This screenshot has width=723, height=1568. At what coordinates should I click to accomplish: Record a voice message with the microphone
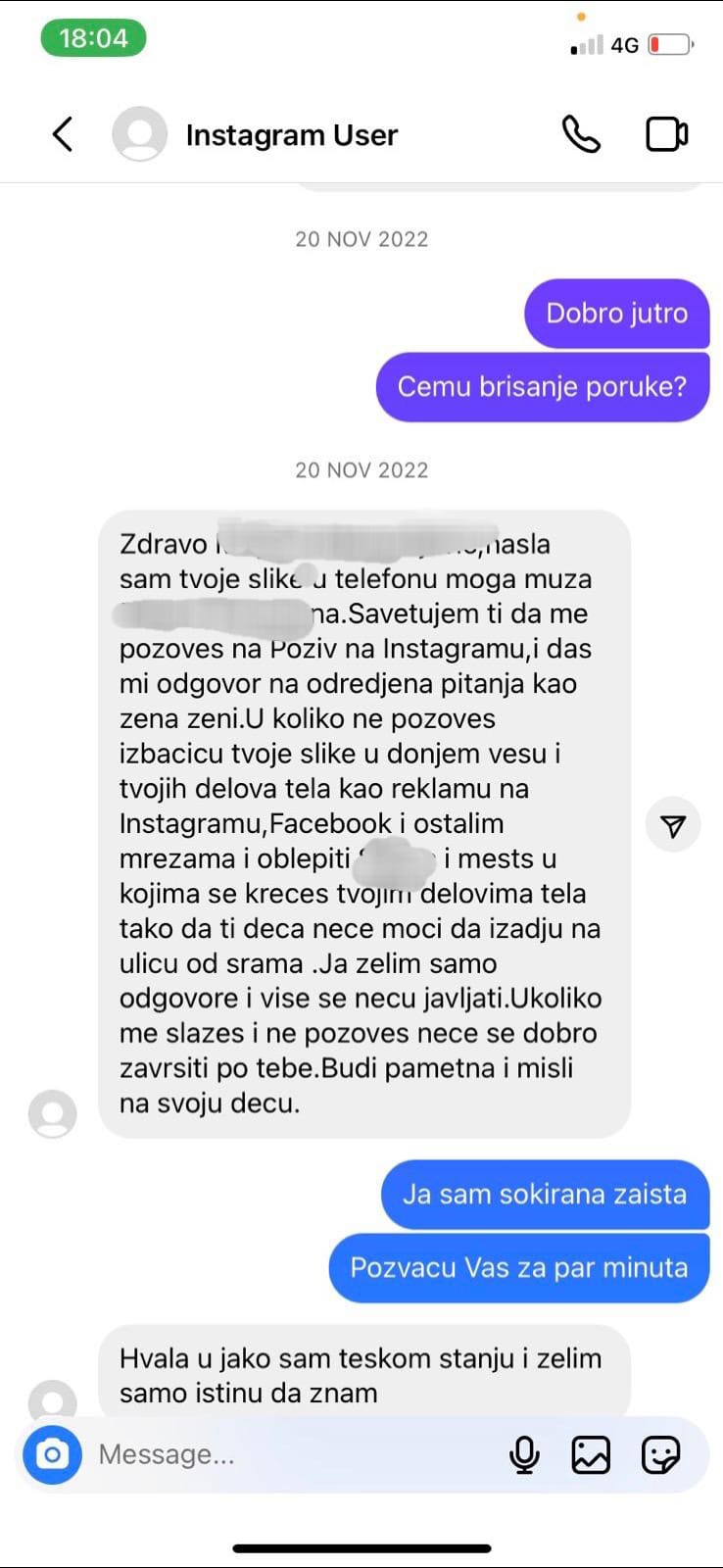[524, 1454]
